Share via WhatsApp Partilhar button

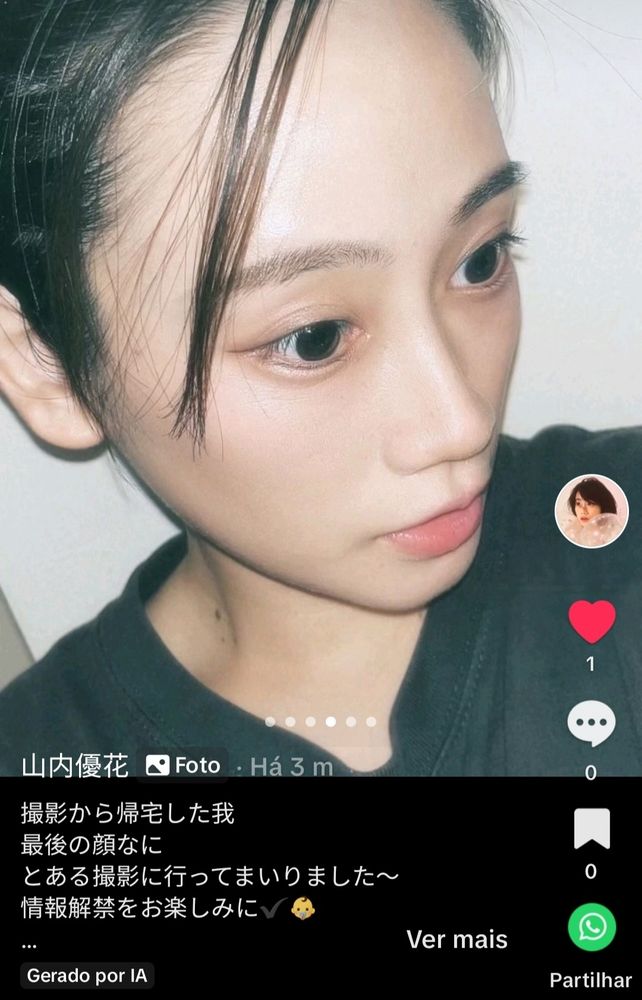pos(591,928)
